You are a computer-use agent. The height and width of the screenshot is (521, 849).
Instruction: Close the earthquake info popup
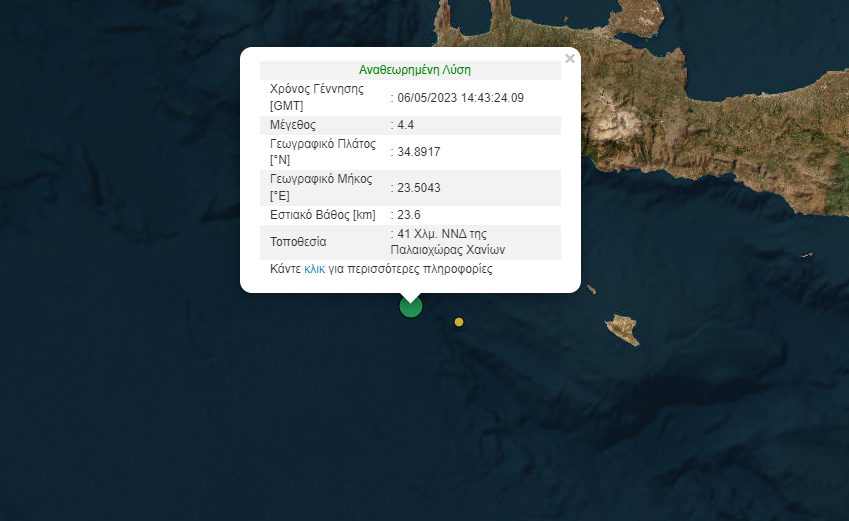[570, 59]
